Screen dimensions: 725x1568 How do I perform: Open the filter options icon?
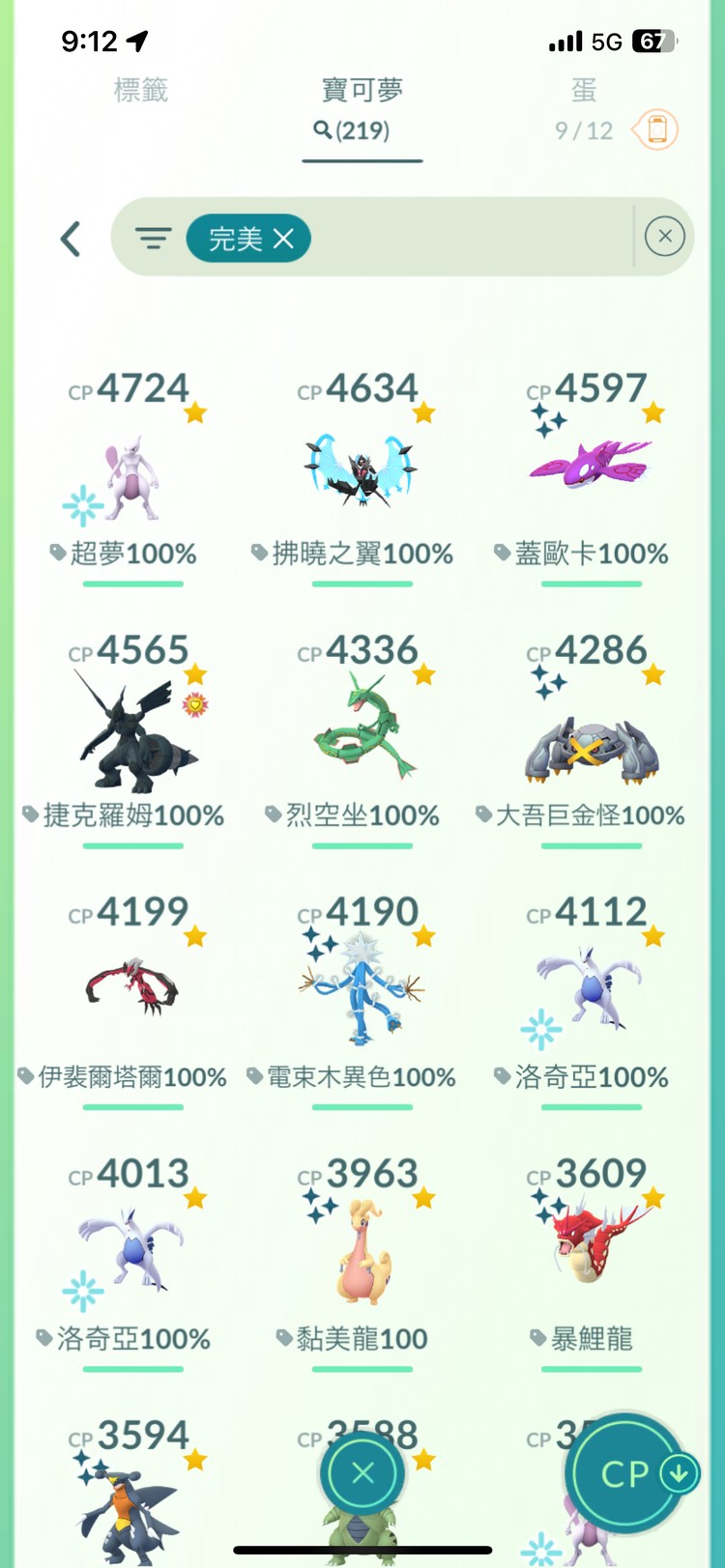[x=153, y=239]
